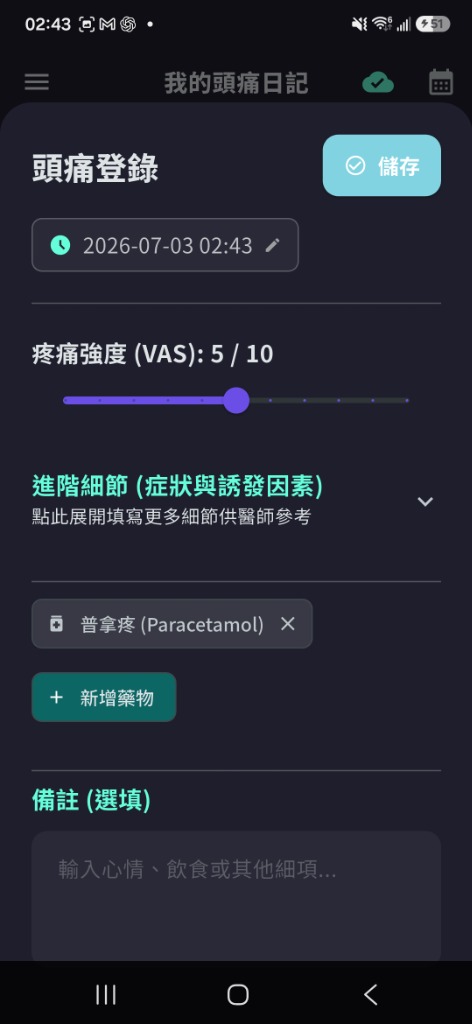Screen dimensions: 472x1024
Task: Go back using system navigation bar
Action: coord(370,994)
